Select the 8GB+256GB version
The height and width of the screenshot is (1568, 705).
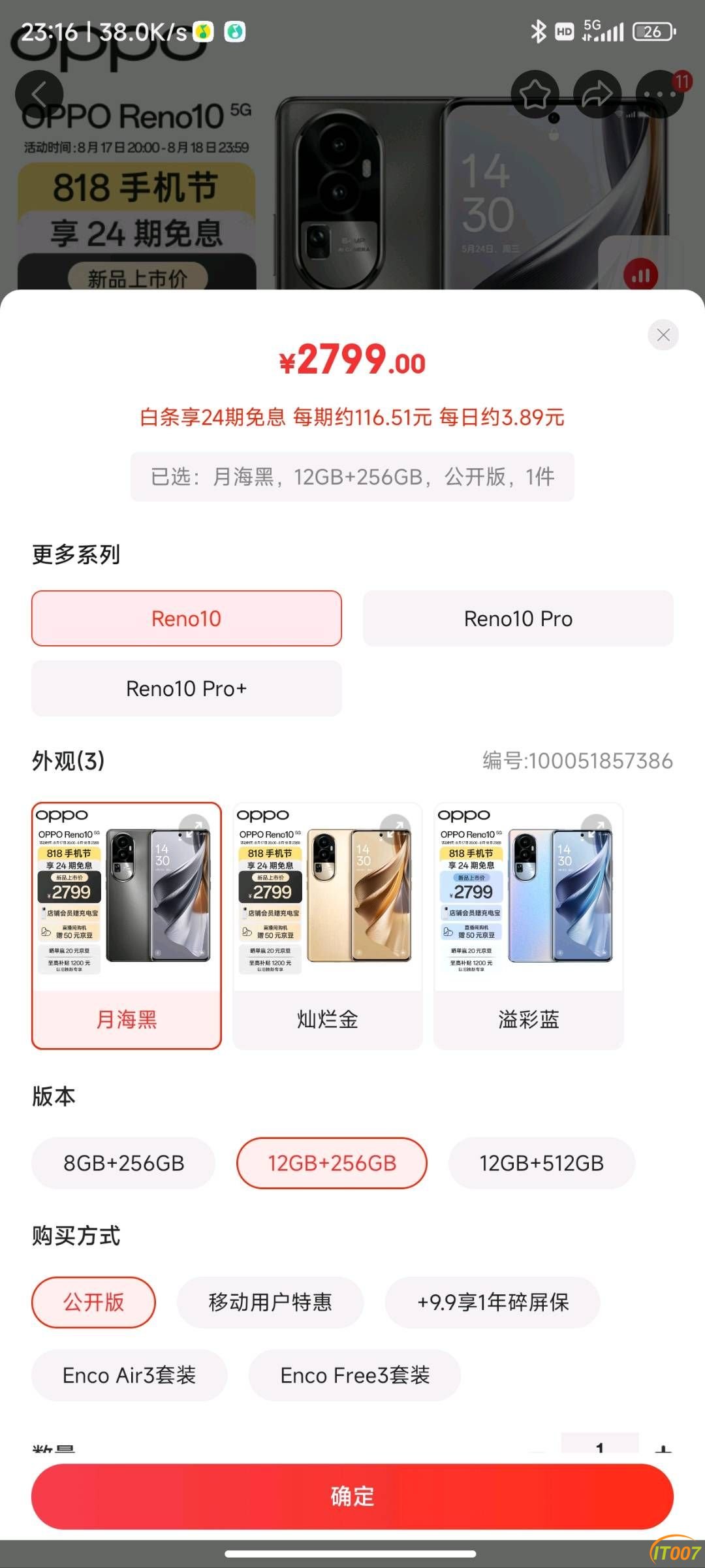click(123, 1163)
